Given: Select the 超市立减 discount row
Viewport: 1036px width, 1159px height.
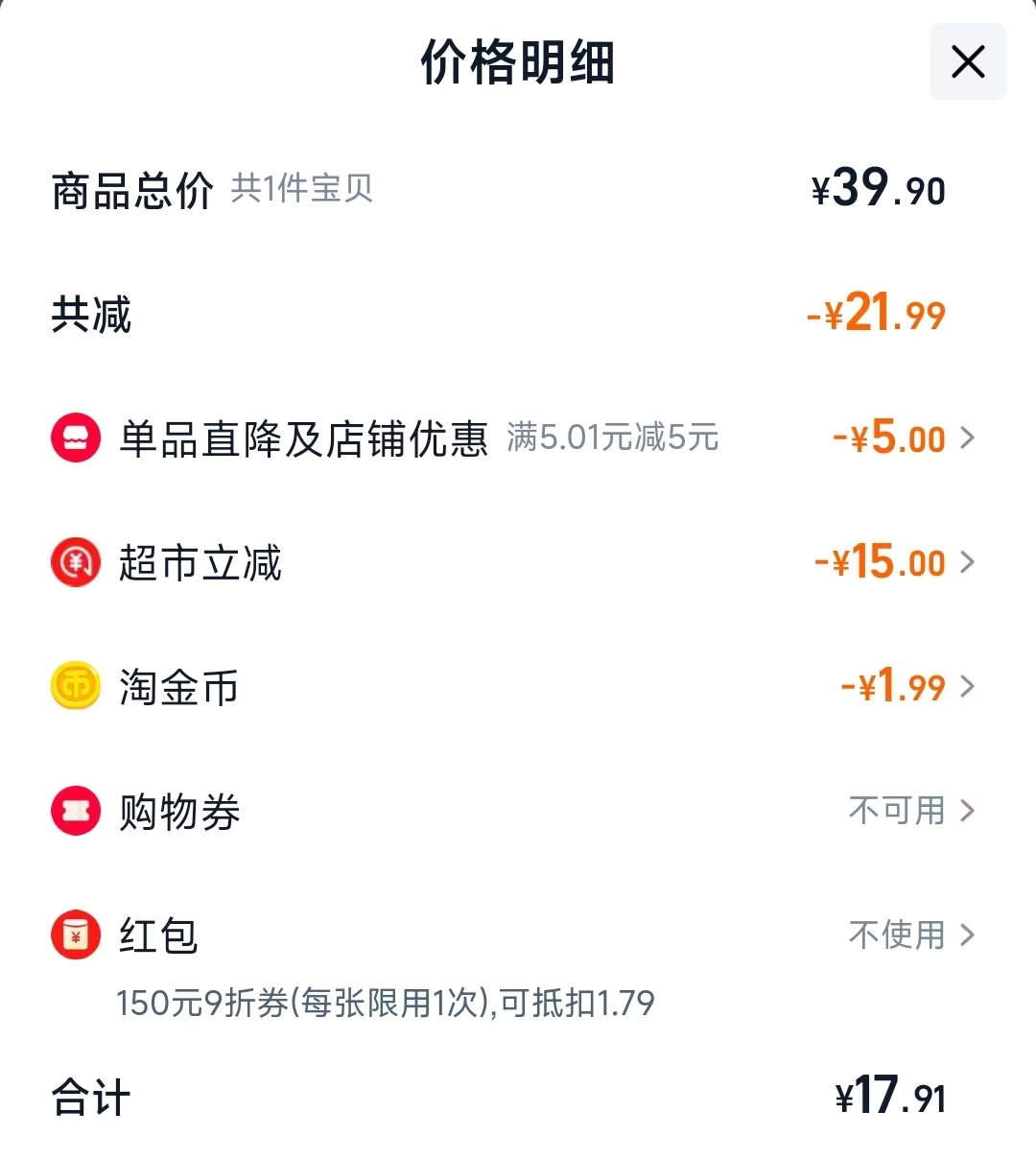Looking at the screenshot, I should pyautogui.click(x=518, y=562).
